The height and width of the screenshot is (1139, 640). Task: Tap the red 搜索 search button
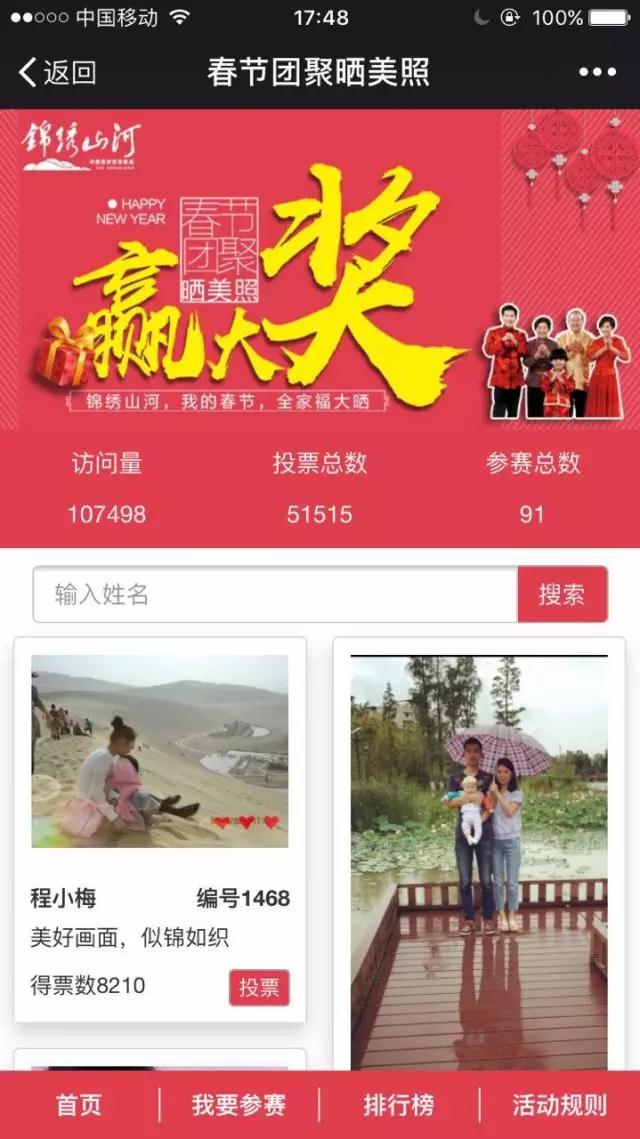pyautogui.click(x=561, y=594)
